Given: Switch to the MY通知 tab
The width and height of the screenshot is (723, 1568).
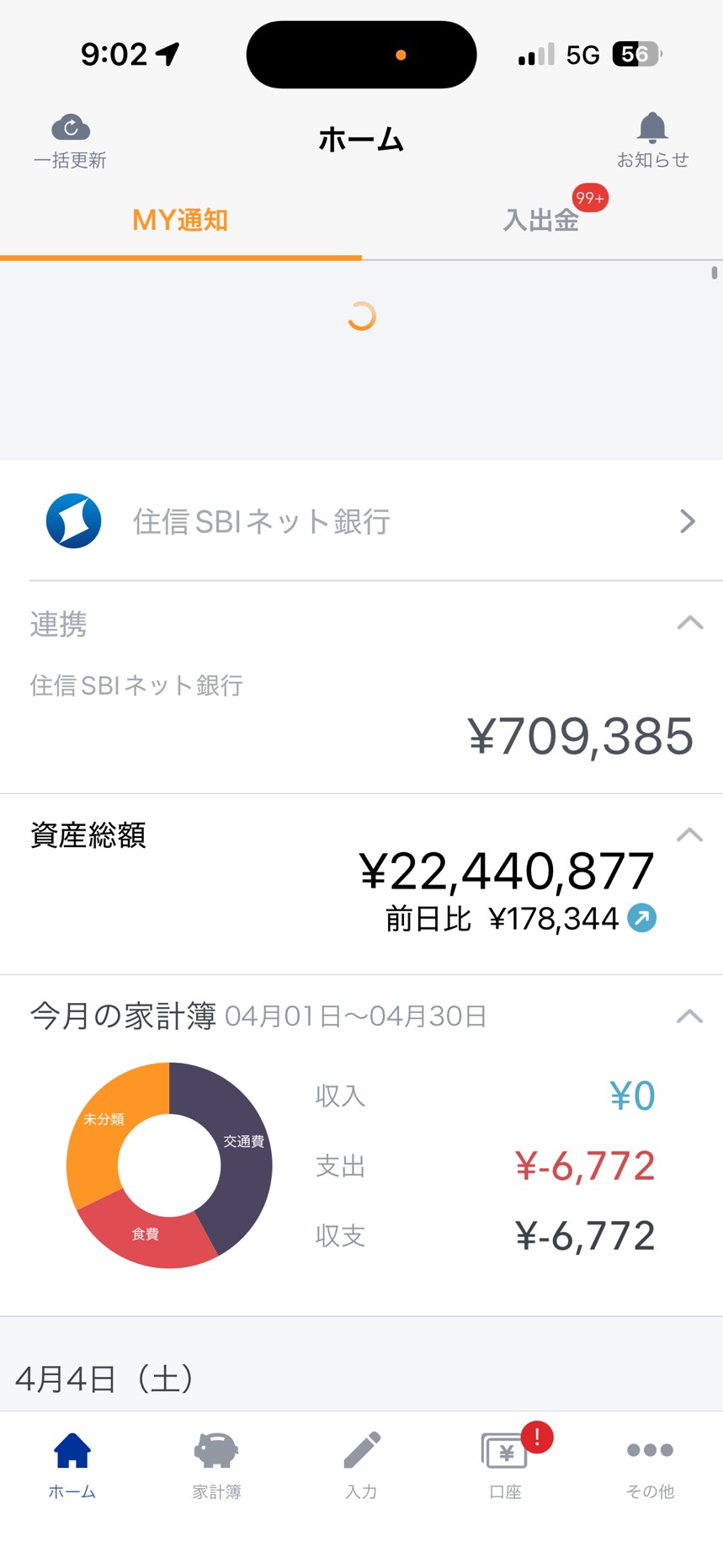Looking at the screenshot, I should pos(180,221).
